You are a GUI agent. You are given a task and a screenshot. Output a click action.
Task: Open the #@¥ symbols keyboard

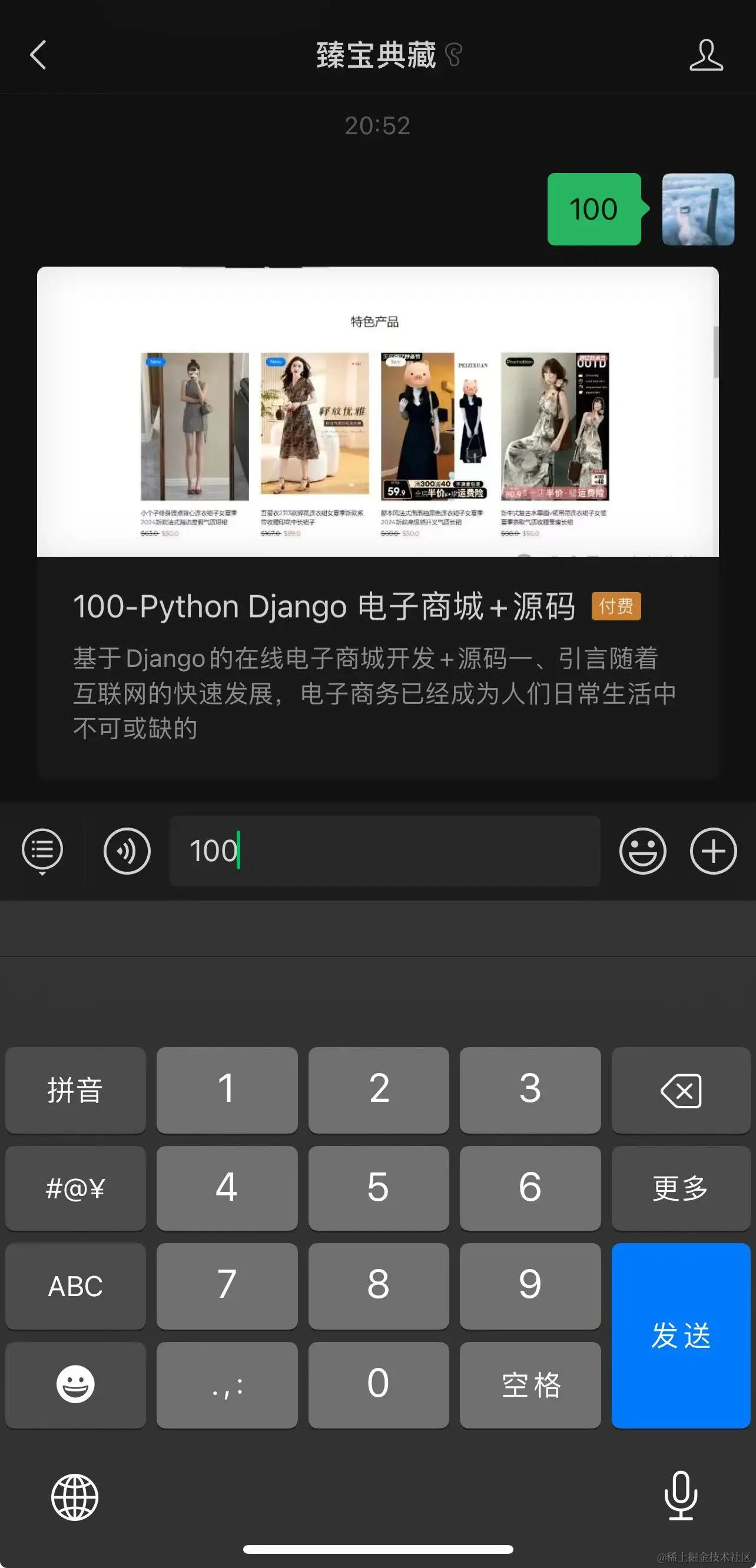(x=75, y=1188)
